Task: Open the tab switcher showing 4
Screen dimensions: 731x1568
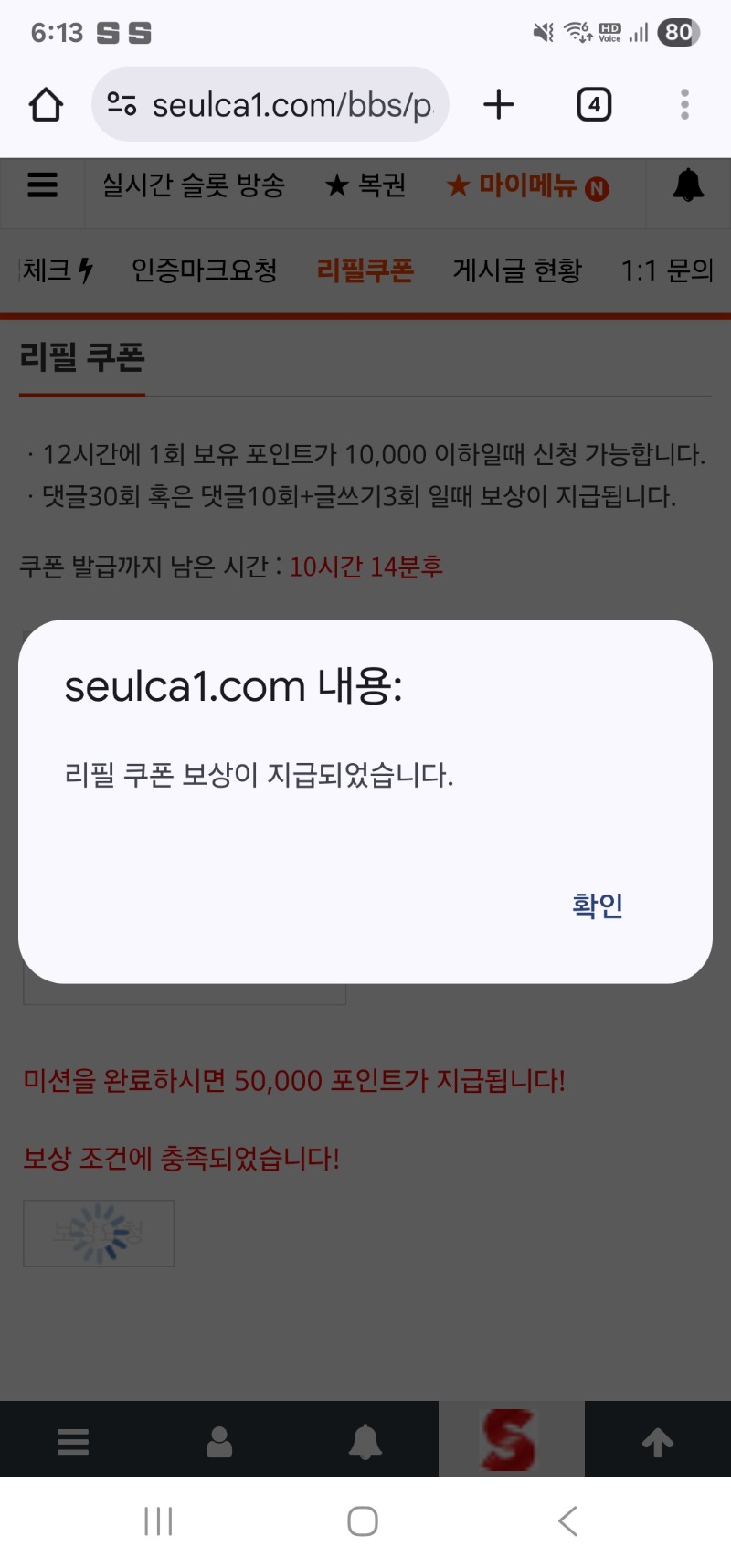Action: click(x=594, y=105)
